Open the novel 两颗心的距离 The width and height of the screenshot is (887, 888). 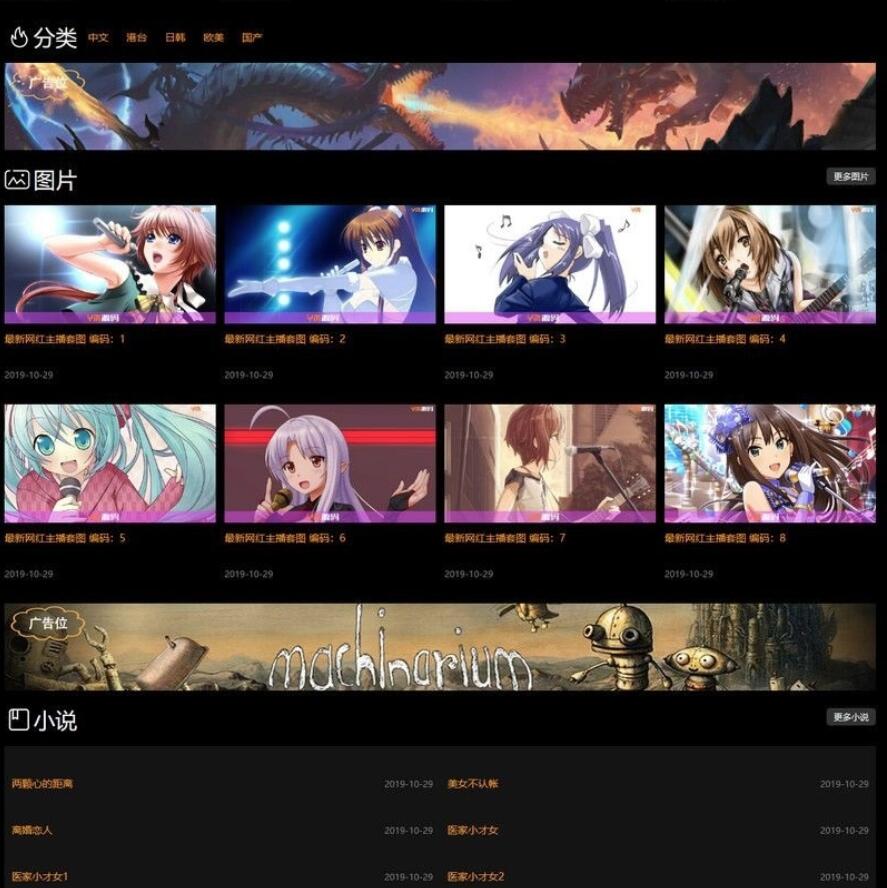pos(42,784)
